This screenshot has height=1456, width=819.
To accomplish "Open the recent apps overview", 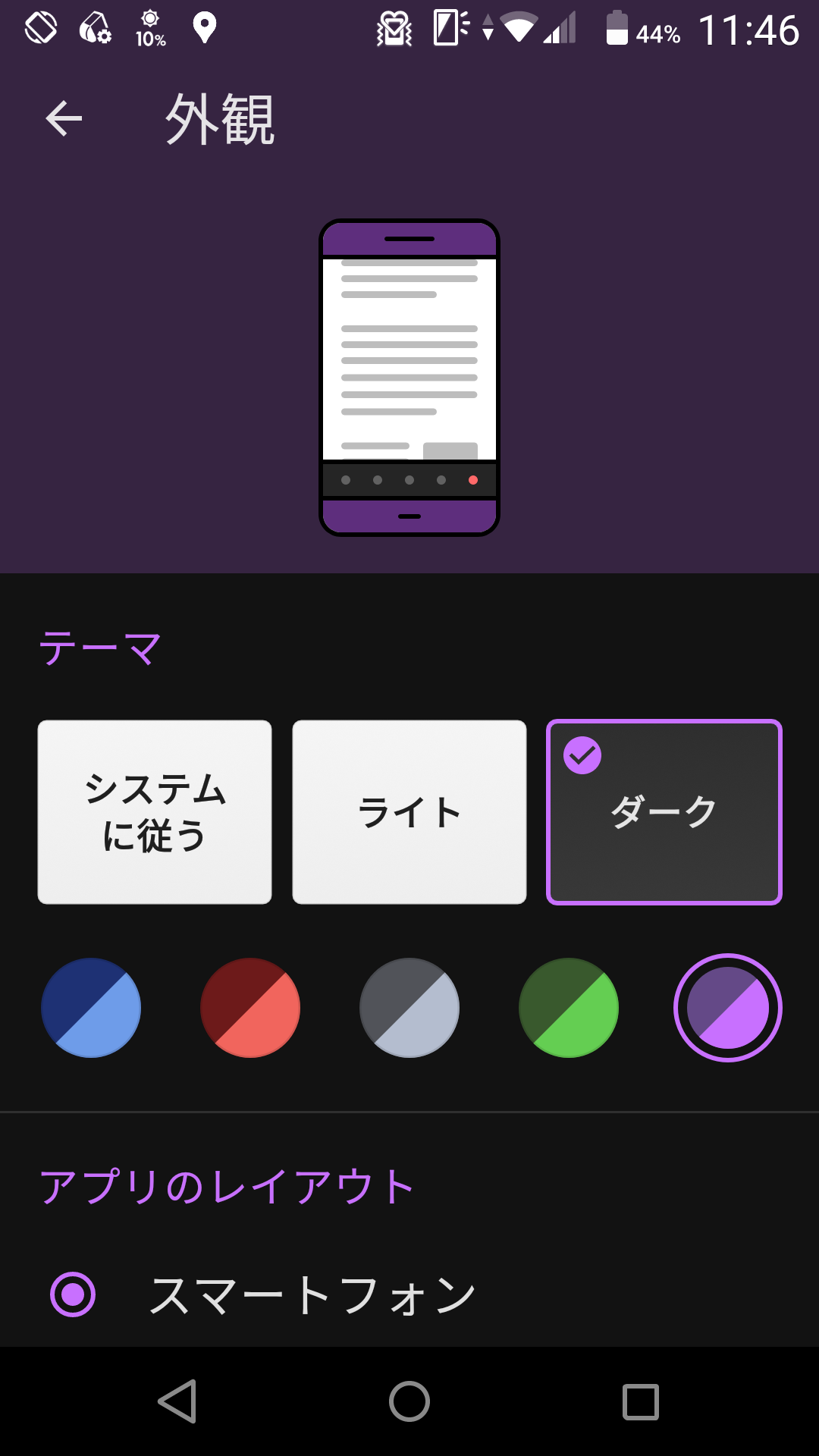I will [641, 1401].
